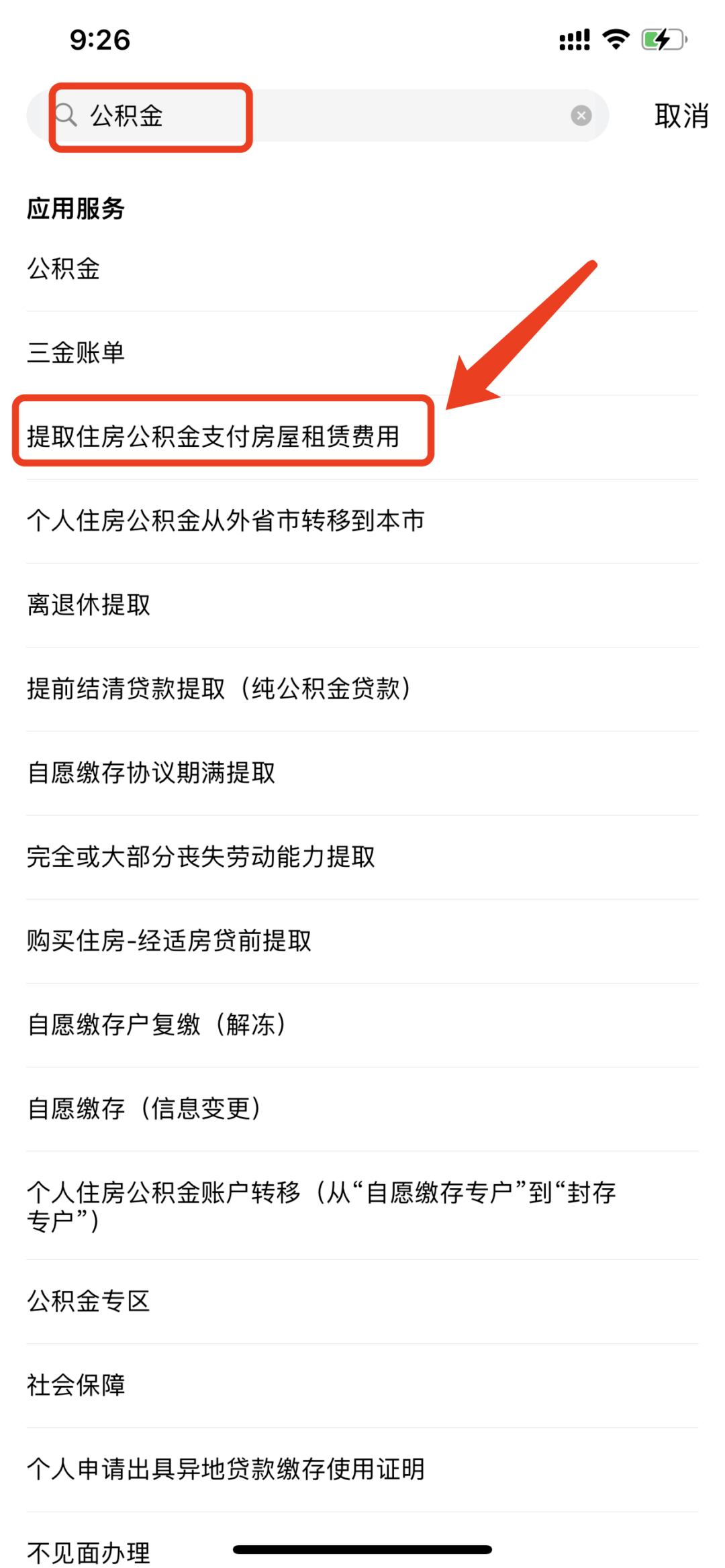Tap 取消 to cancel the search

click(x=681, y=115)
